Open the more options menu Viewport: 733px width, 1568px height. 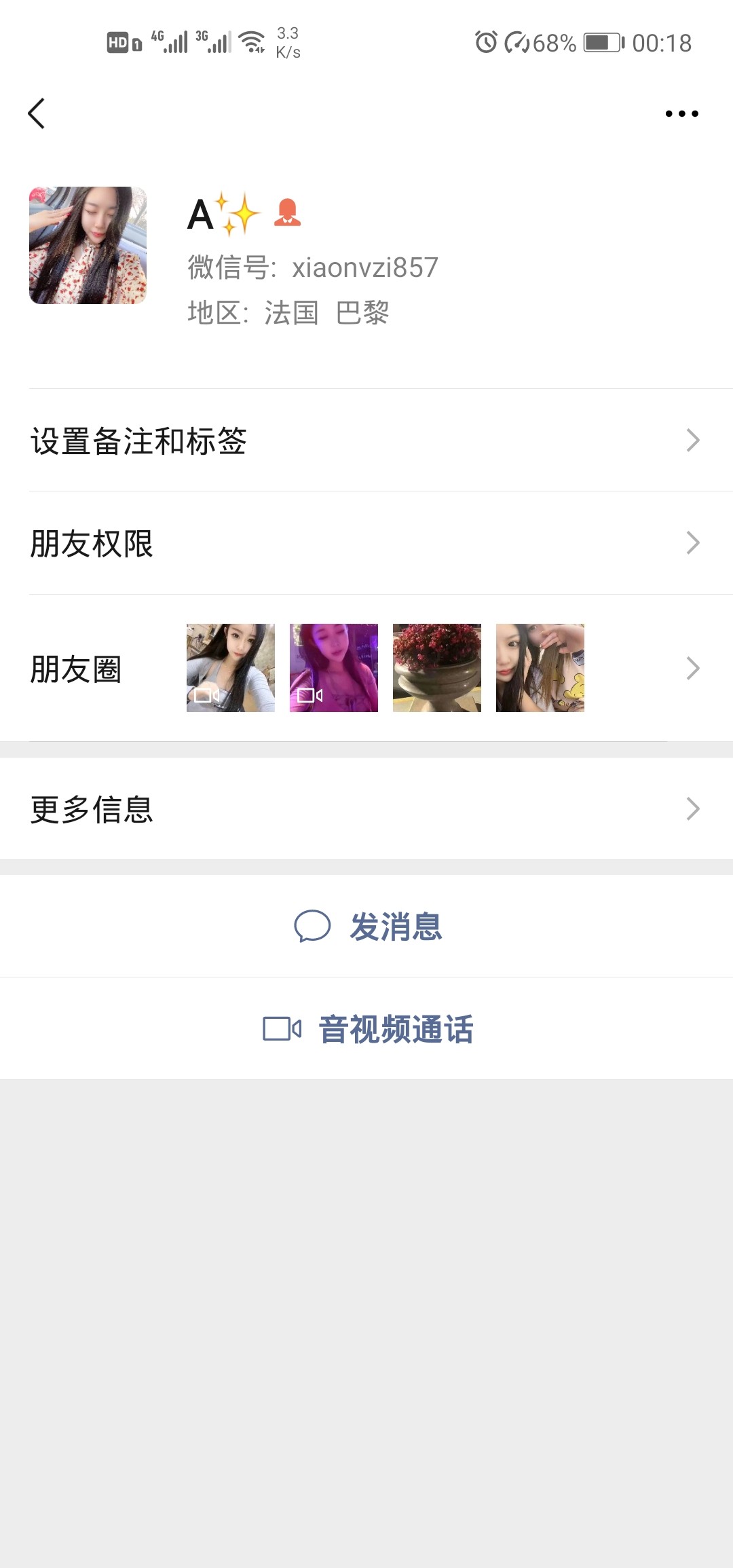point(681,113)
